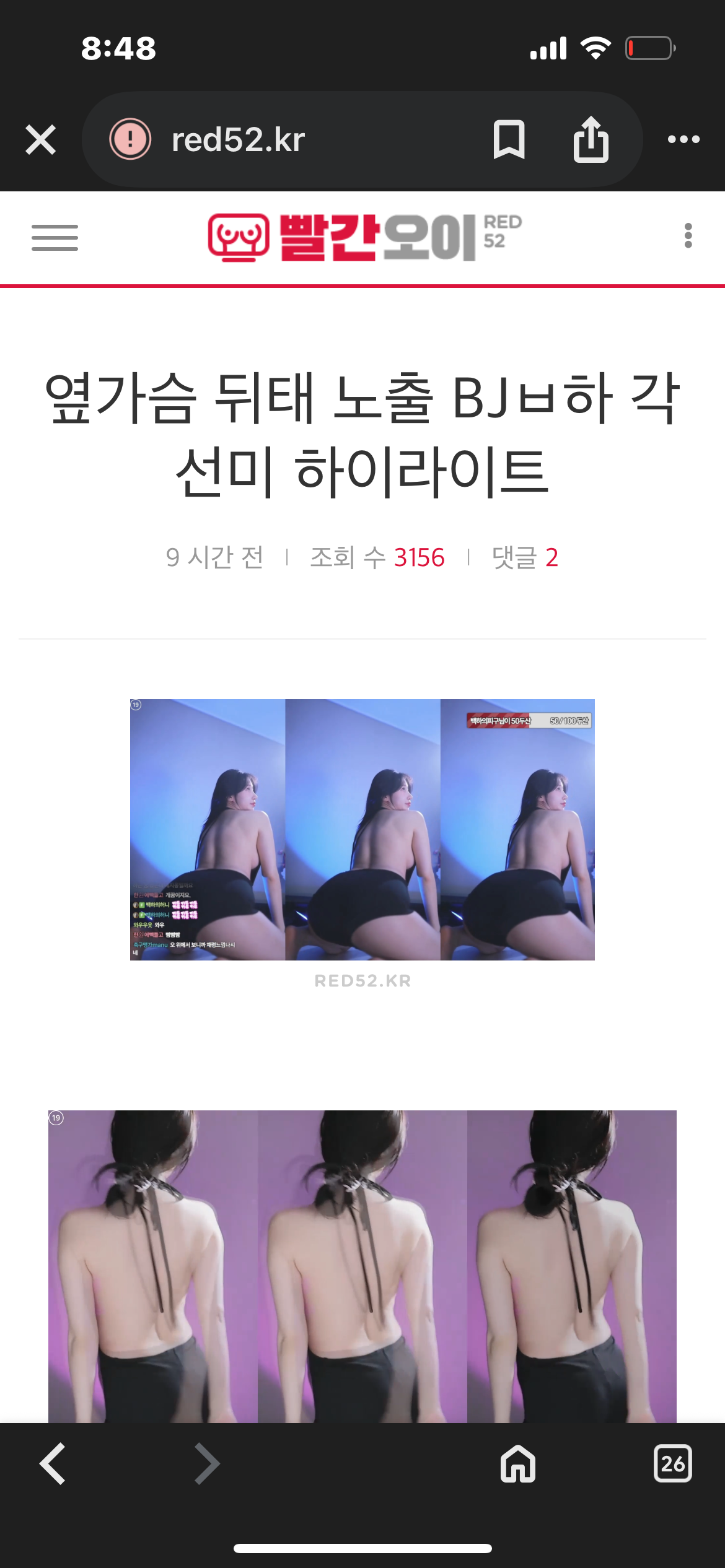Open the site hamburger menu

[55, 237]
